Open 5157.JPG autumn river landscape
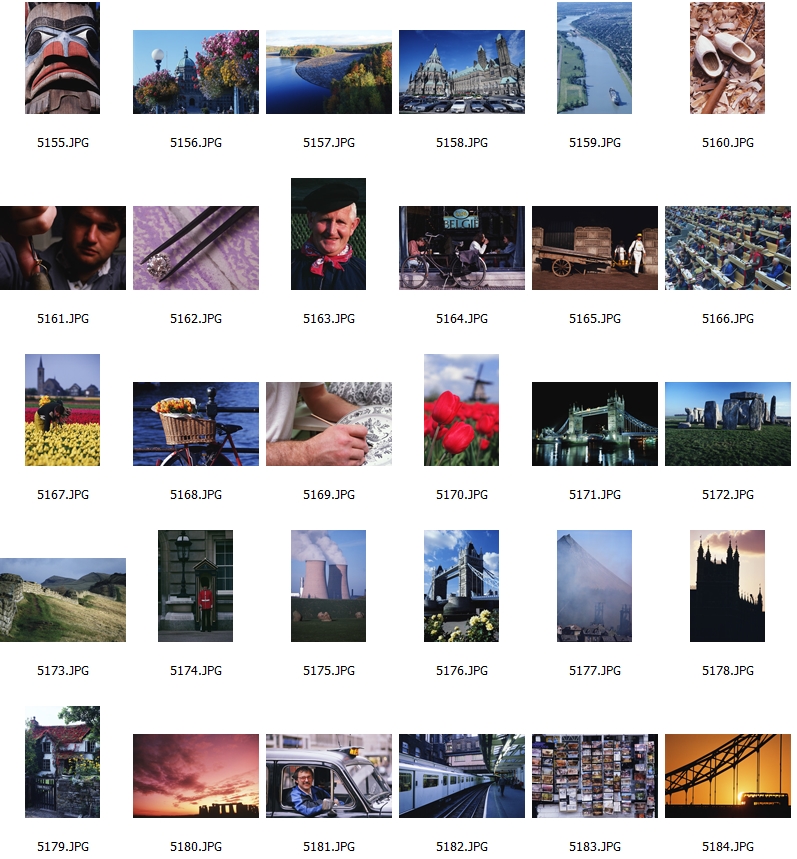Image resolution: width=797 pixels, height=859 pixels. tap(328, 72)
